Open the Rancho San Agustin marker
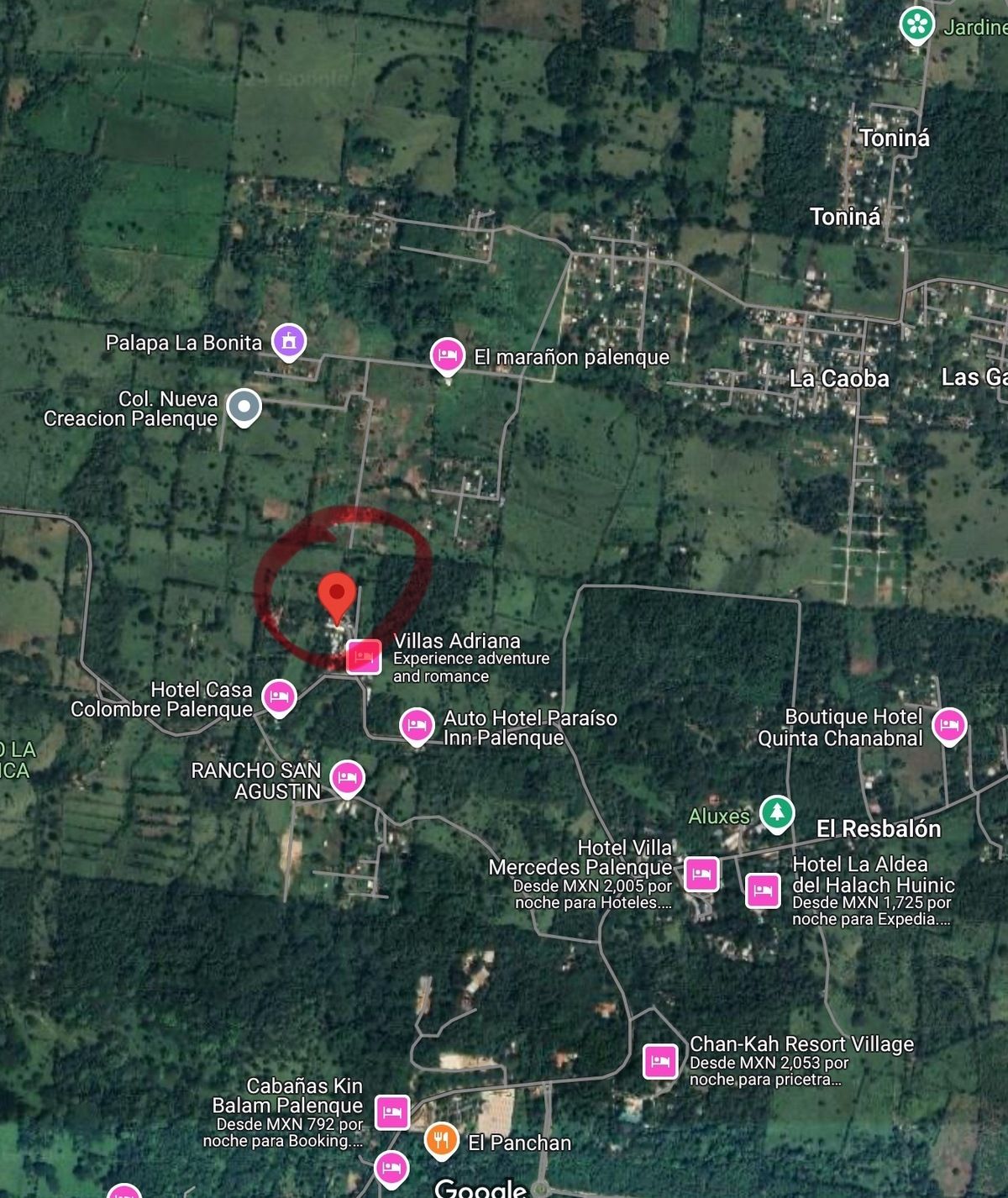Image resolution: width=1008 pixels, height=1198 pixels. (x=347, y=778)
